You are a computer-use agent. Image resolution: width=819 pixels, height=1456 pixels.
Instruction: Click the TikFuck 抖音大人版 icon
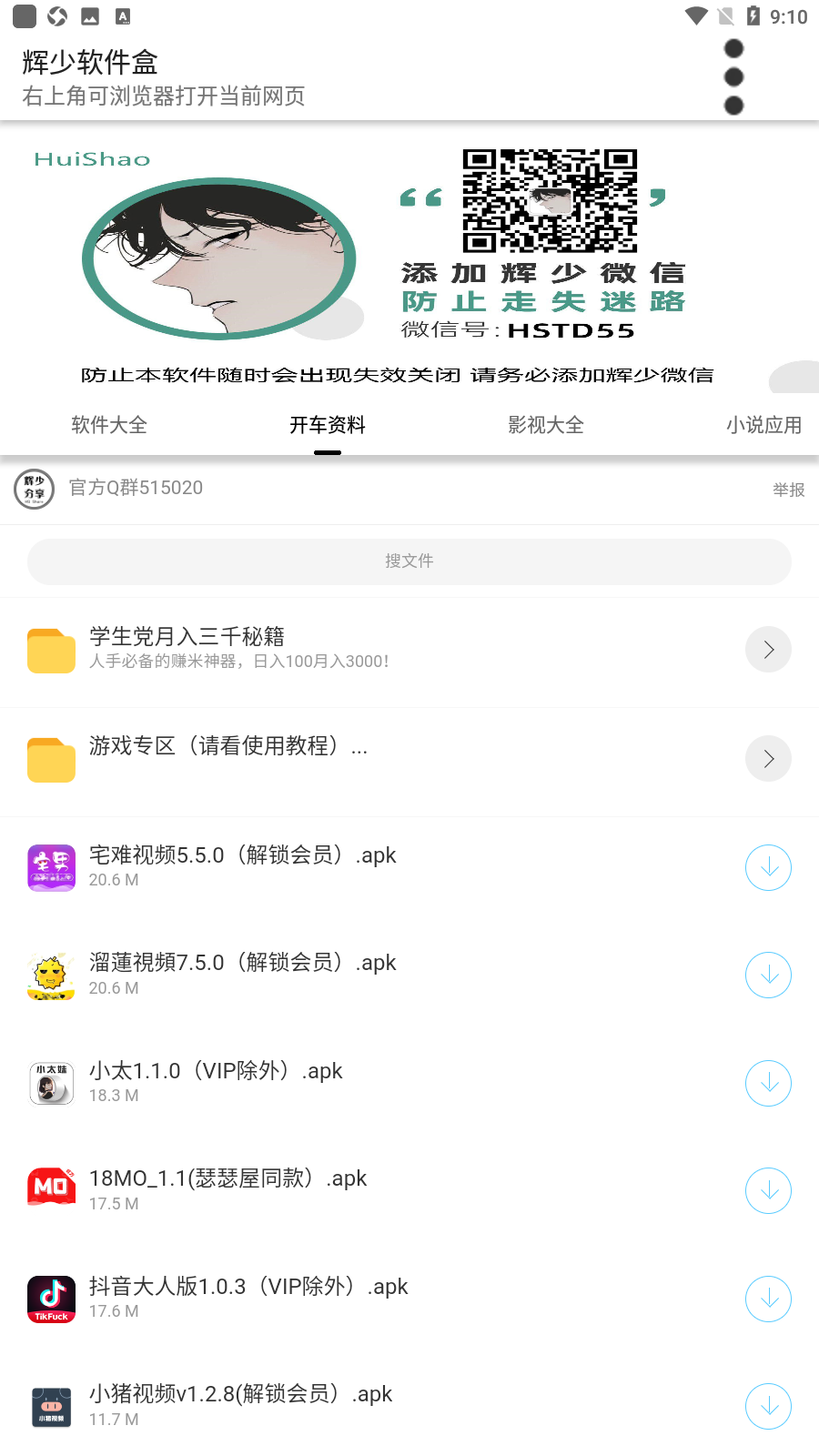(x=51, y=1299)
